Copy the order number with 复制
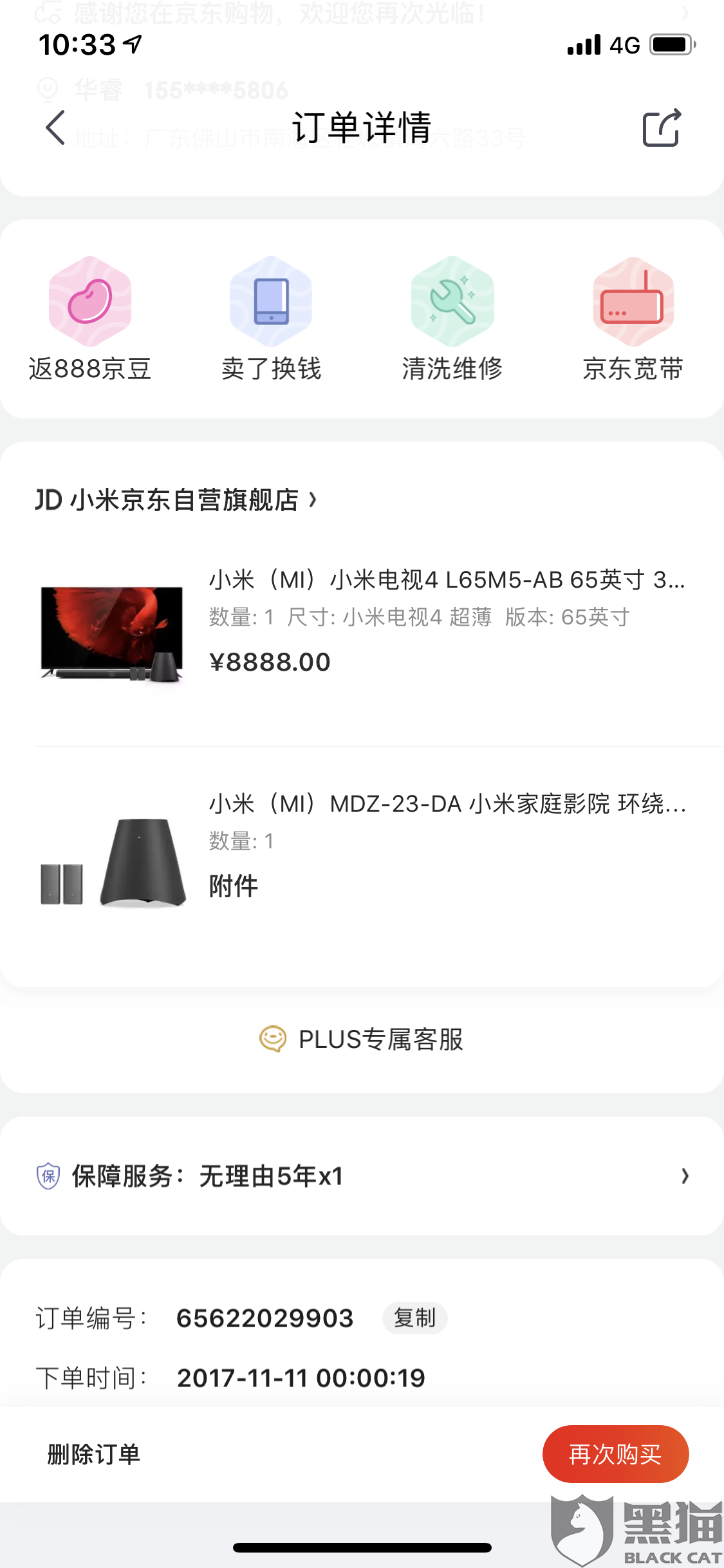This screenshot has width=724, height=1568. click(x=414, y=1318)
